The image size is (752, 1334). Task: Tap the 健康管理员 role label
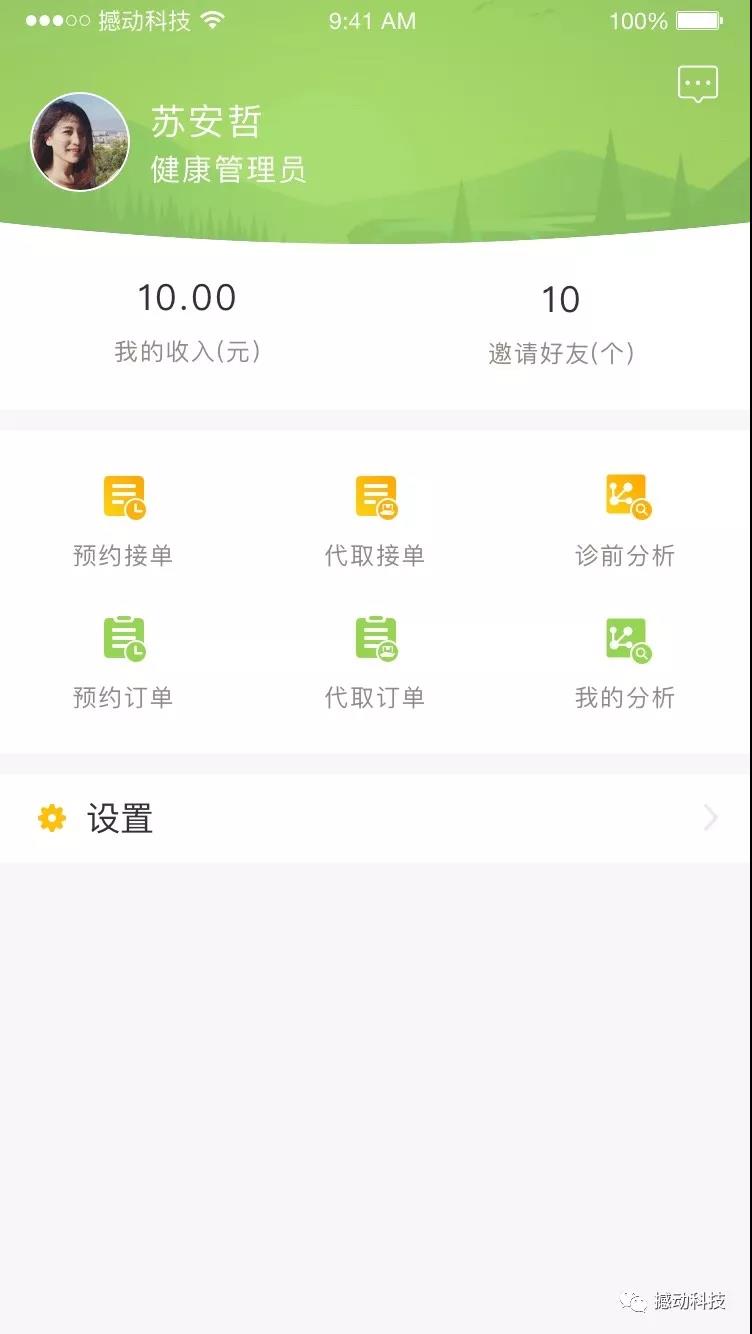click(x=229, y=171)
